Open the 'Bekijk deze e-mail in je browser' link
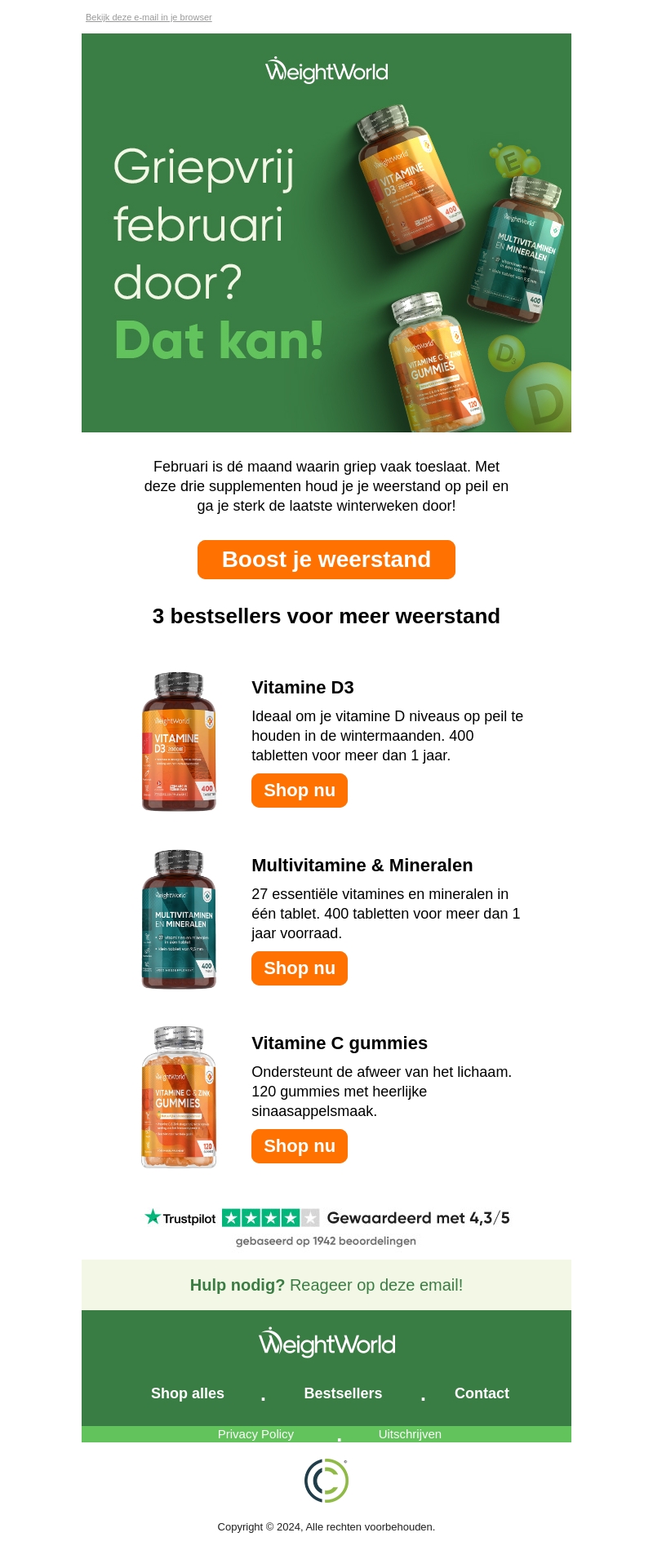Image resolution: width=653 pixels, height=1568 pixels. point(149,17)
